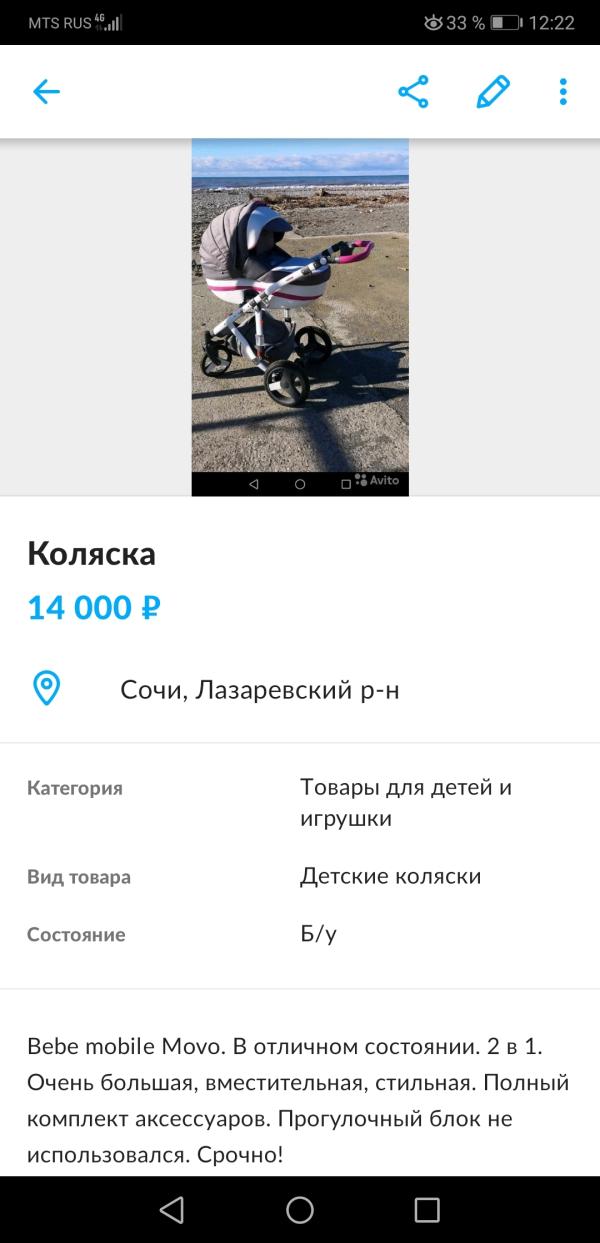Go back using the top-left arrow
This screenshot has height=1243, width=600.
(x=47, y=92)
